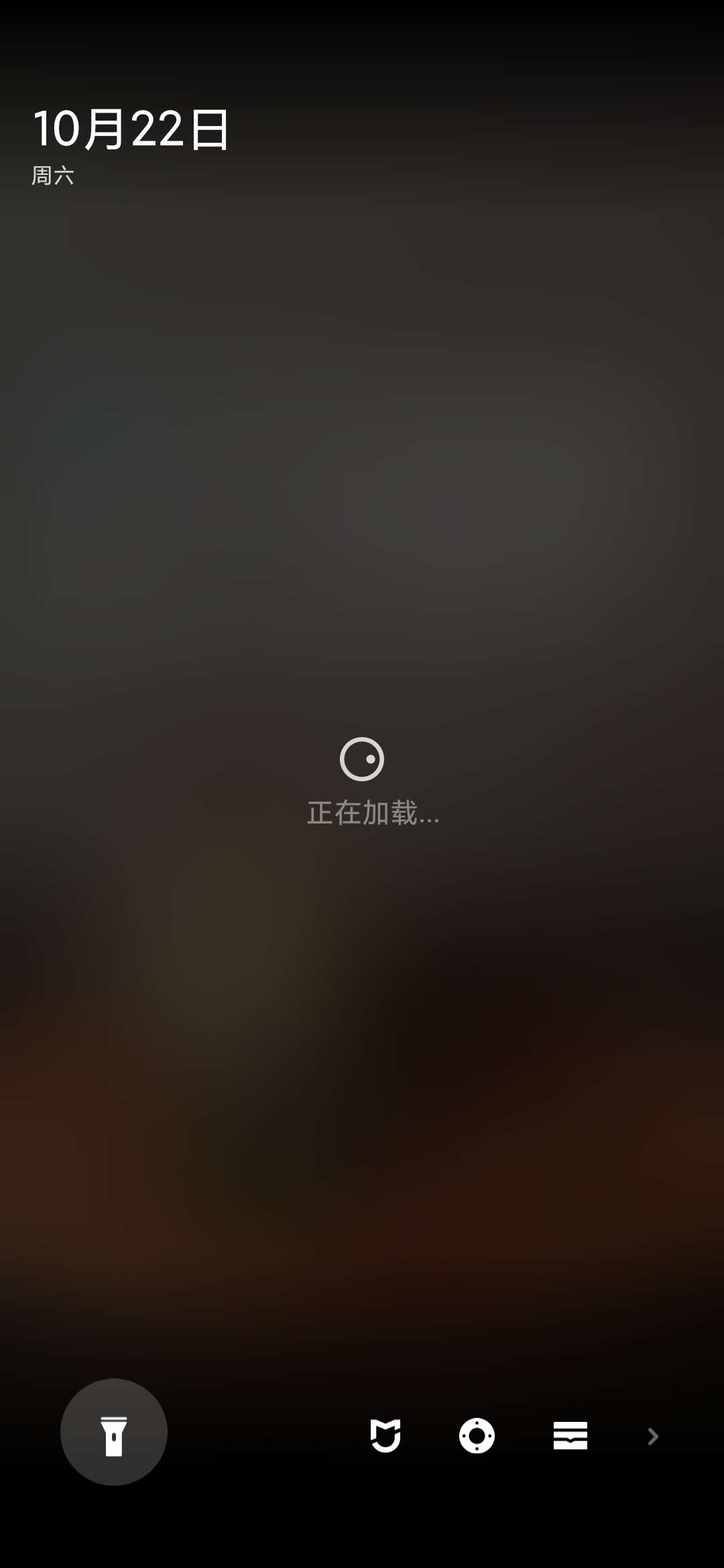The image size is (724, 1568).
Task: Open the Mi Wallet cards shortcut
Action: [x=570, y=1436]
